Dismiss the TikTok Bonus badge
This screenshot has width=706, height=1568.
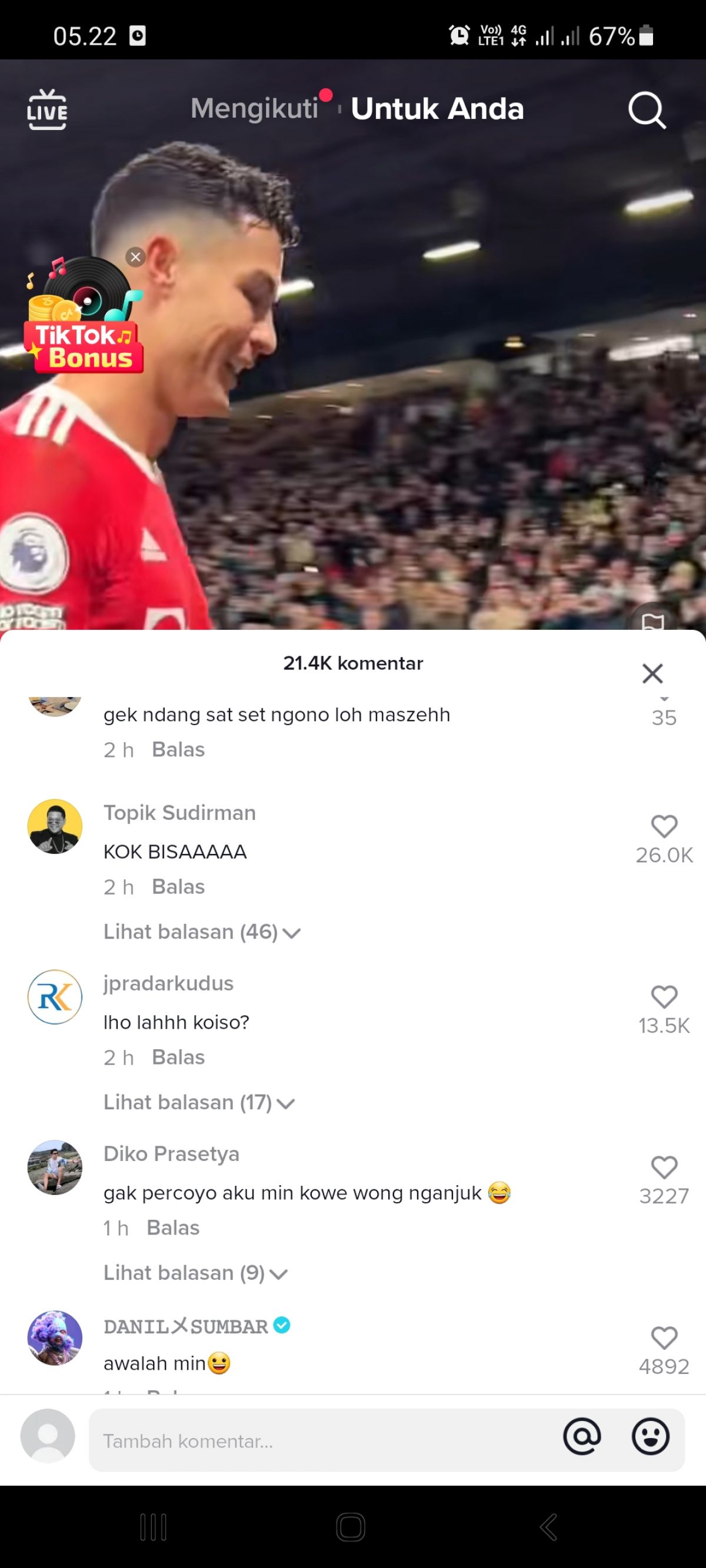[x=135, y=257]
